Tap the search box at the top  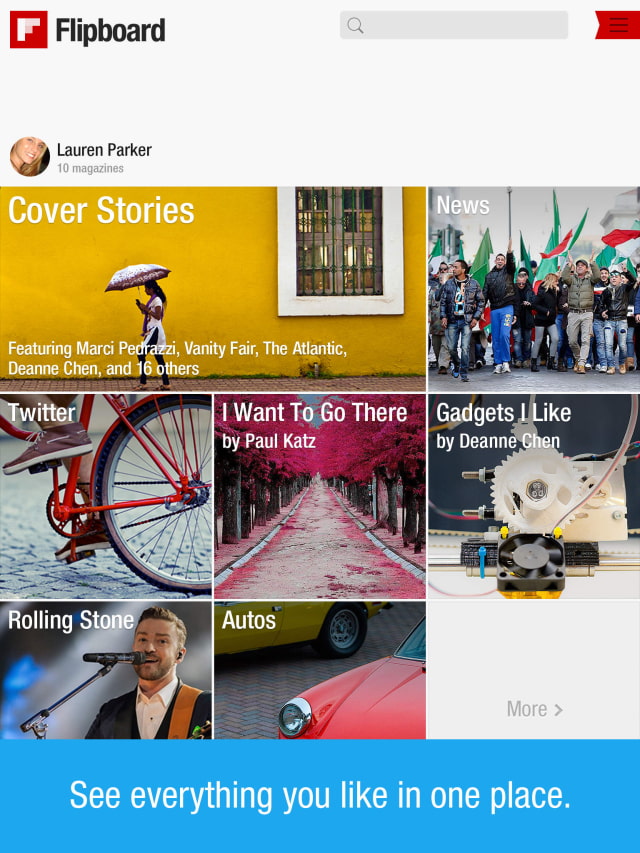pos(454,25)
